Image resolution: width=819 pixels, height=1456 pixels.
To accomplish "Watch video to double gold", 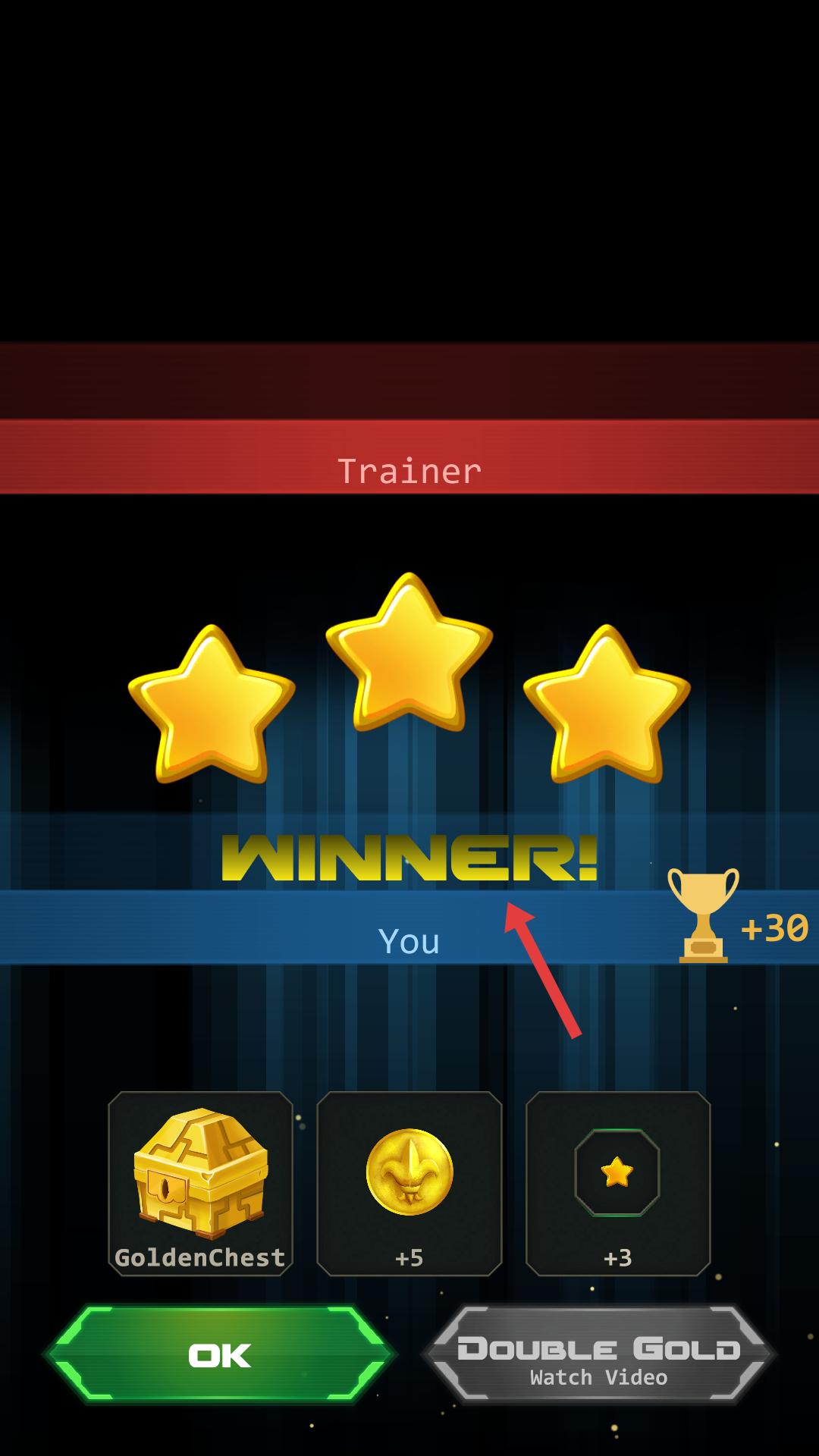I will [x=599, y=1354].
